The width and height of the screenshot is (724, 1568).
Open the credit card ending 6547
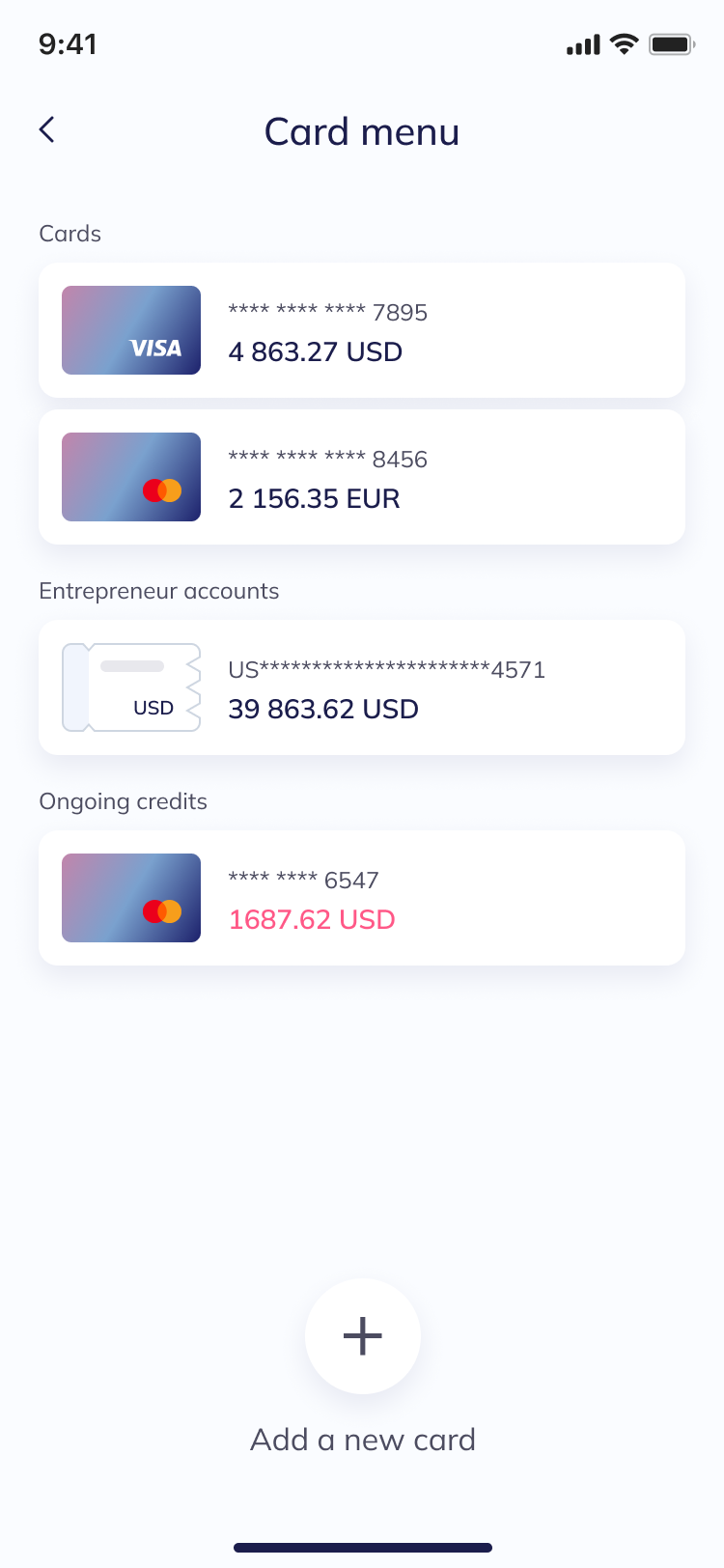362,897
